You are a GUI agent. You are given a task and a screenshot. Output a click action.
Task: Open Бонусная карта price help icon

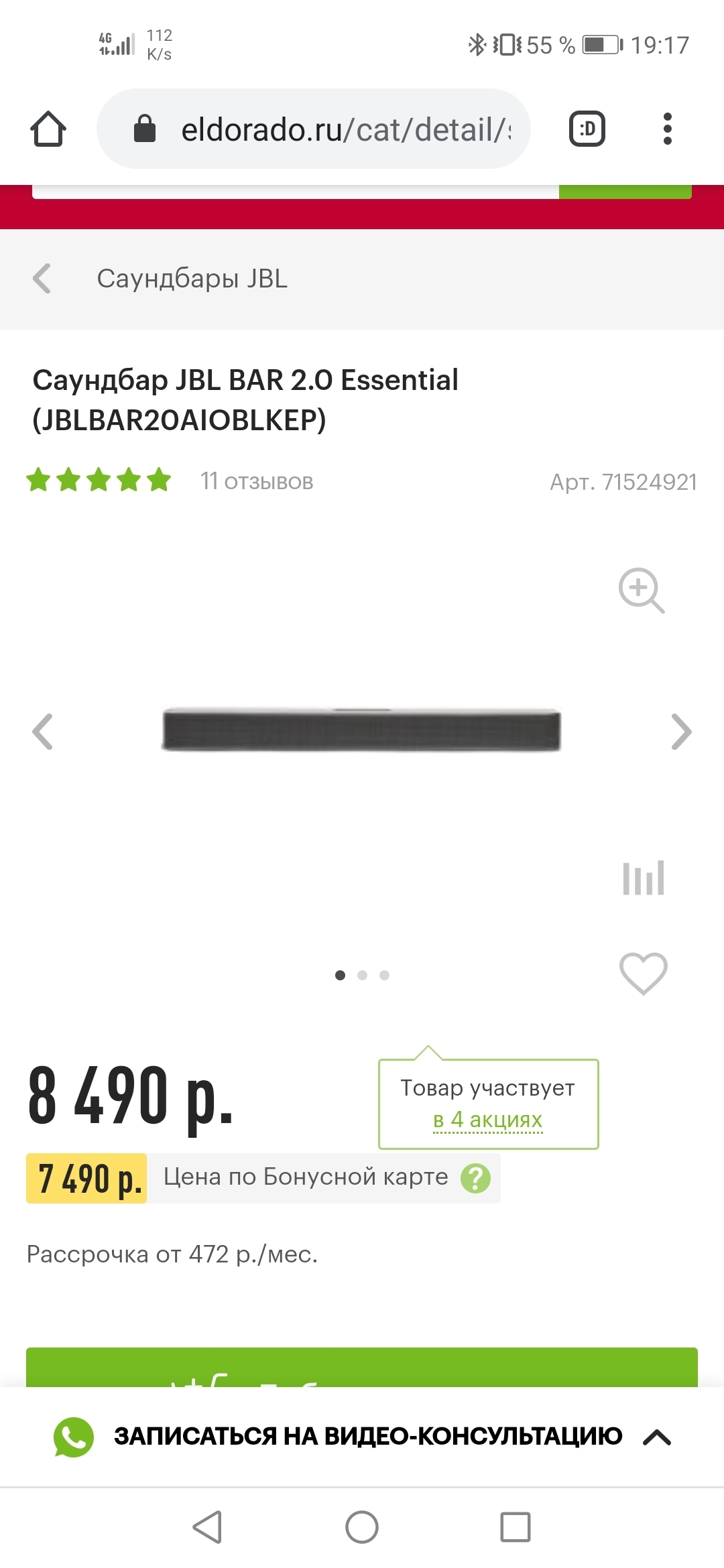475,1178
